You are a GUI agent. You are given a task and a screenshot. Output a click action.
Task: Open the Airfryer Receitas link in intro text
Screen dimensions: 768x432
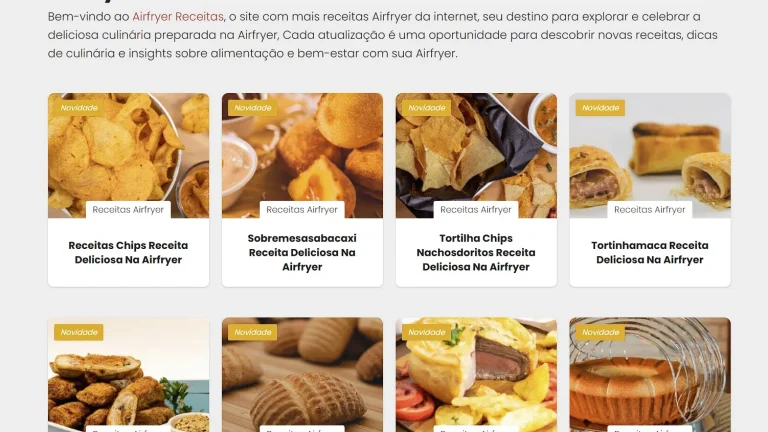point(178,17)
